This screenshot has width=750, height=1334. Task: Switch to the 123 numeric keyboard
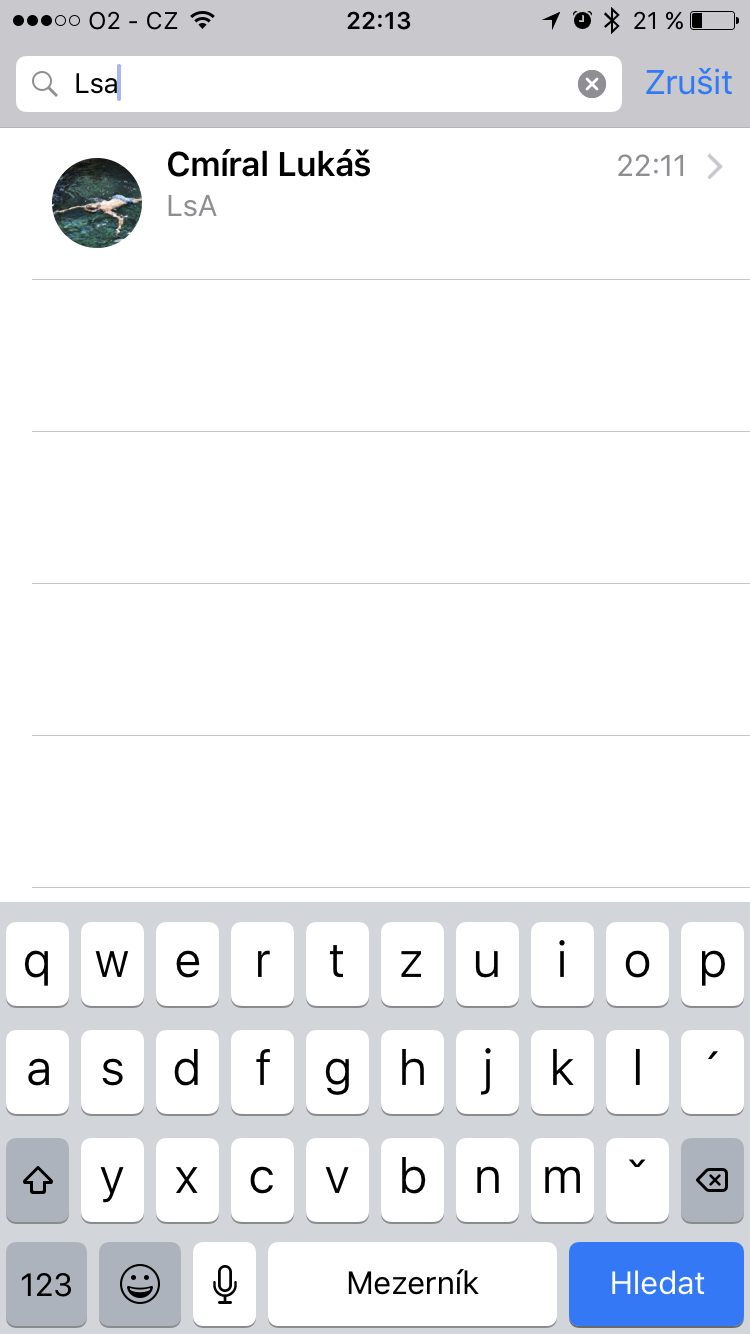46,1283
